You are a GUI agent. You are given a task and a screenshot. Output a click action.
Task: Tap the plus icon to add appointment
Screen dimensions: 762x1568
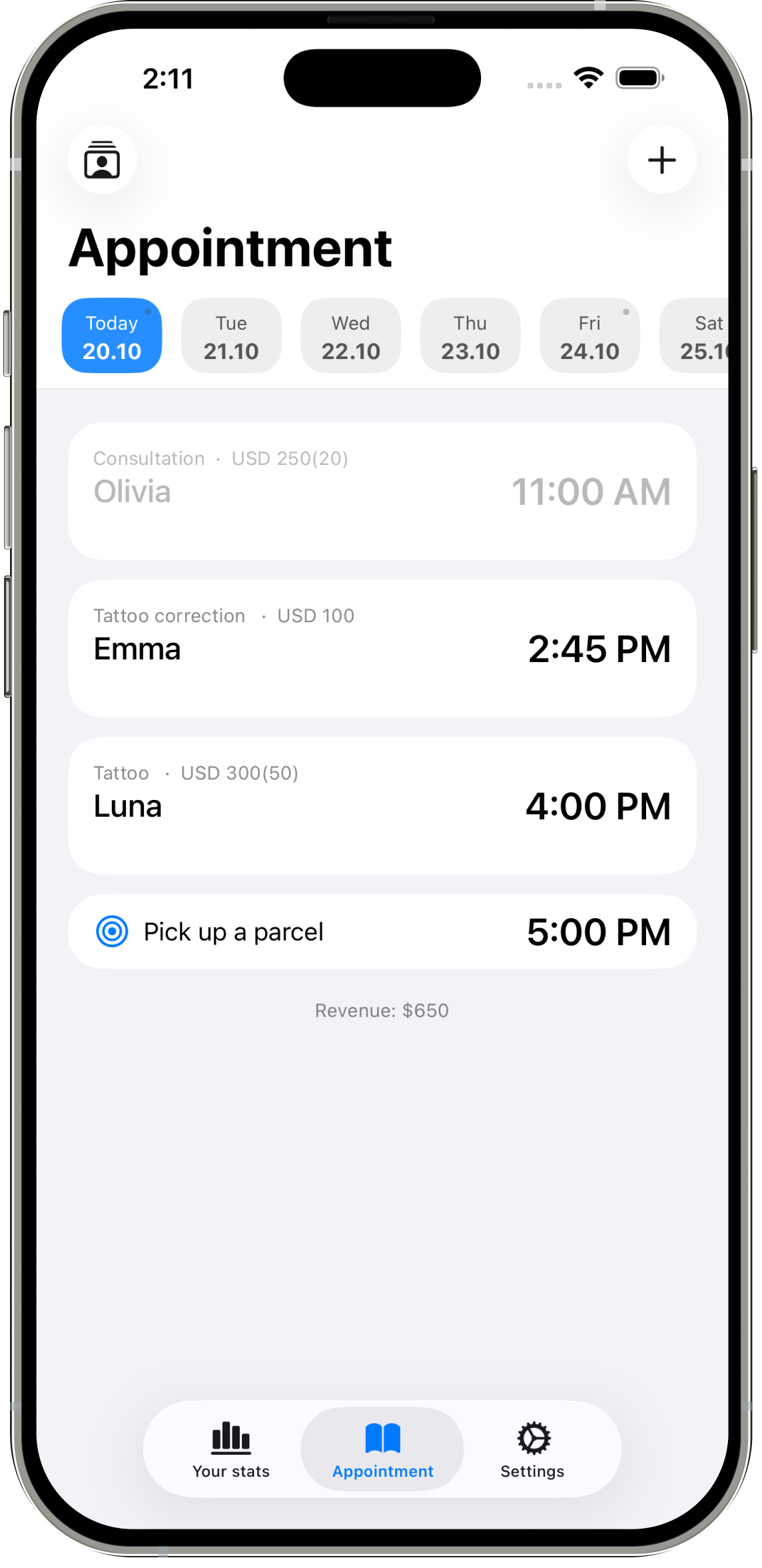tap(661, 159)
